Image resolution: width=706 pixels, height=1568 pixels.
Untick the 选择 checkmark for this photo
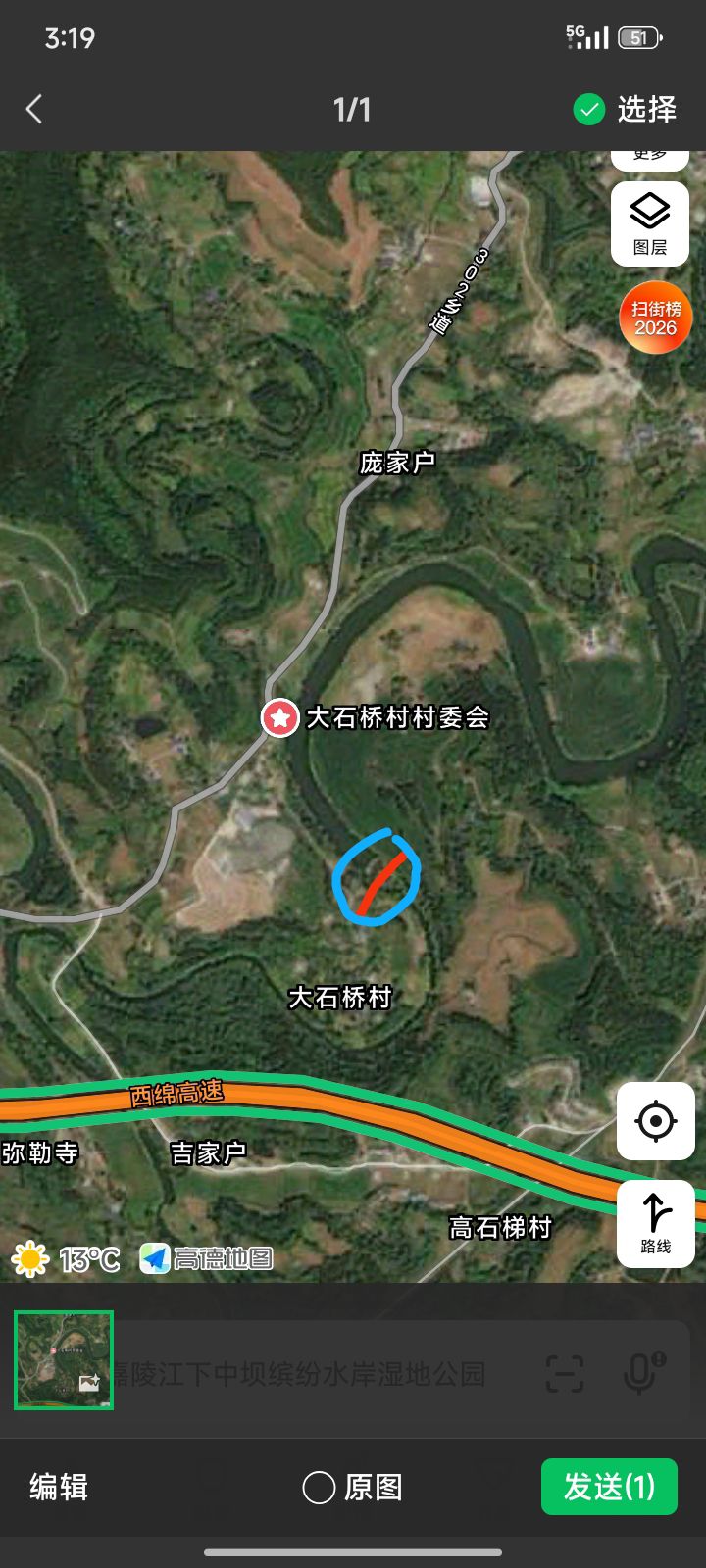[x=589, y=109]
